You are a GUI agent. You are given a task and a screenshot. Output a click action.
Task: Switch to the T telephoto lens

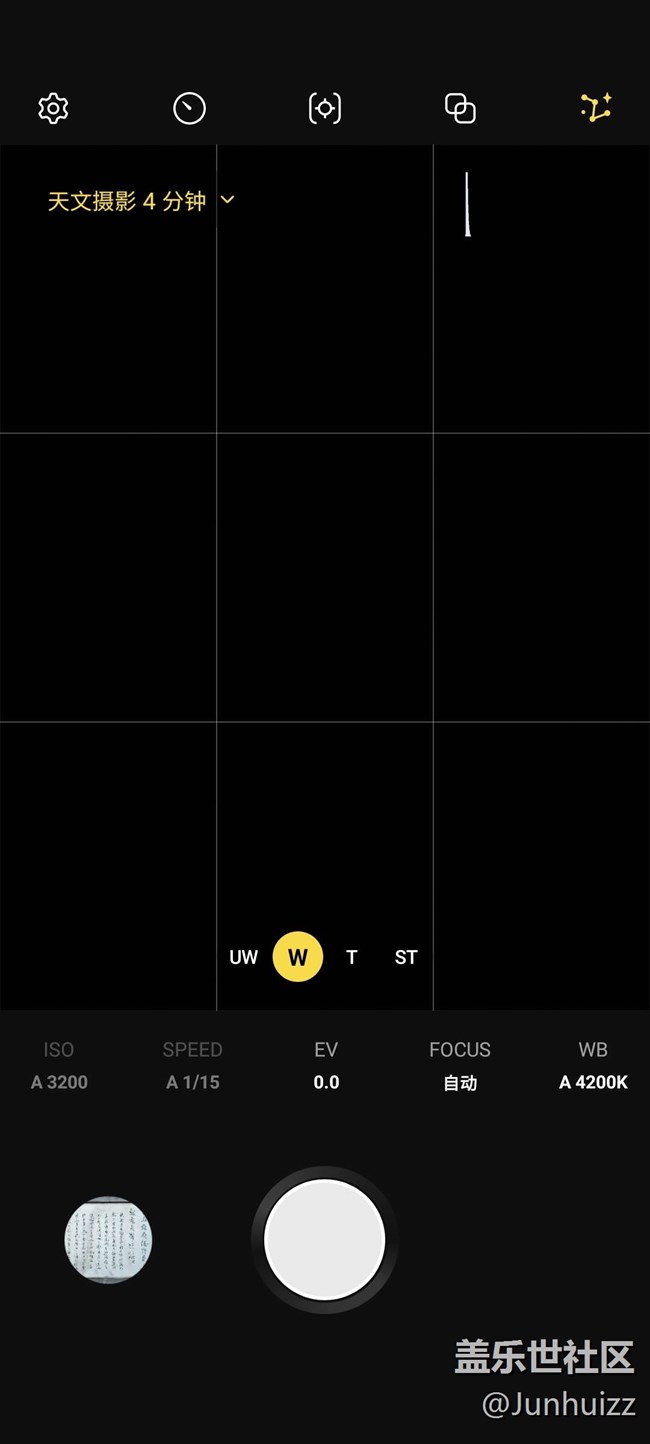pyautogui.click(x=351, y=957)
